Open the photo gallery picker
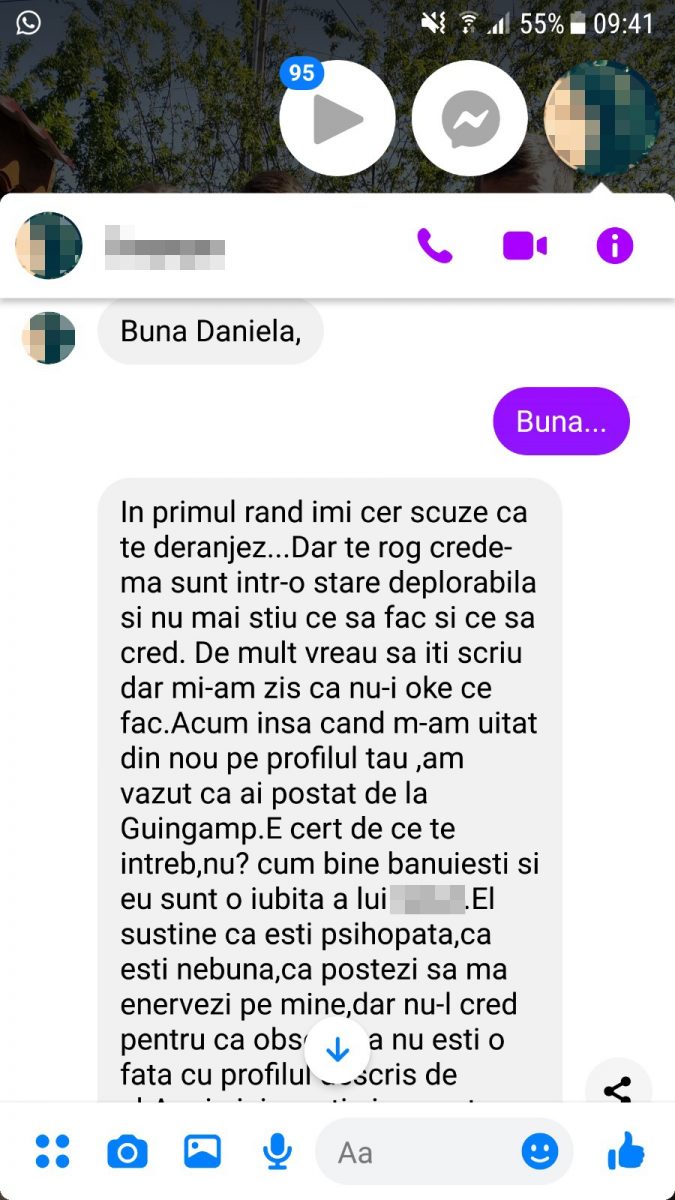675x1200 pixels. click(202, 1152)
